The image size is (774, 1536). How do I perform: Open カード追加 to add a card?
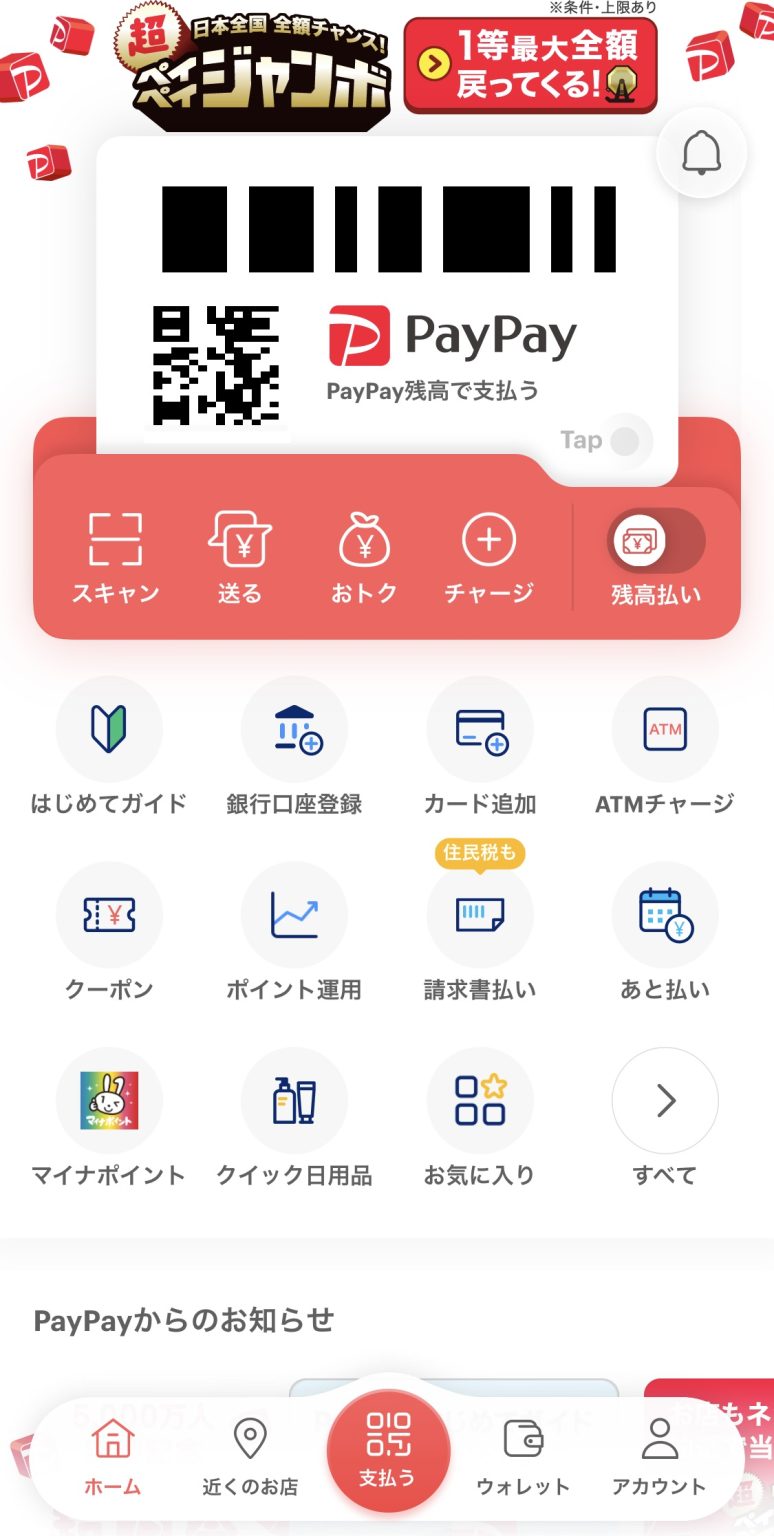[480, 730]
